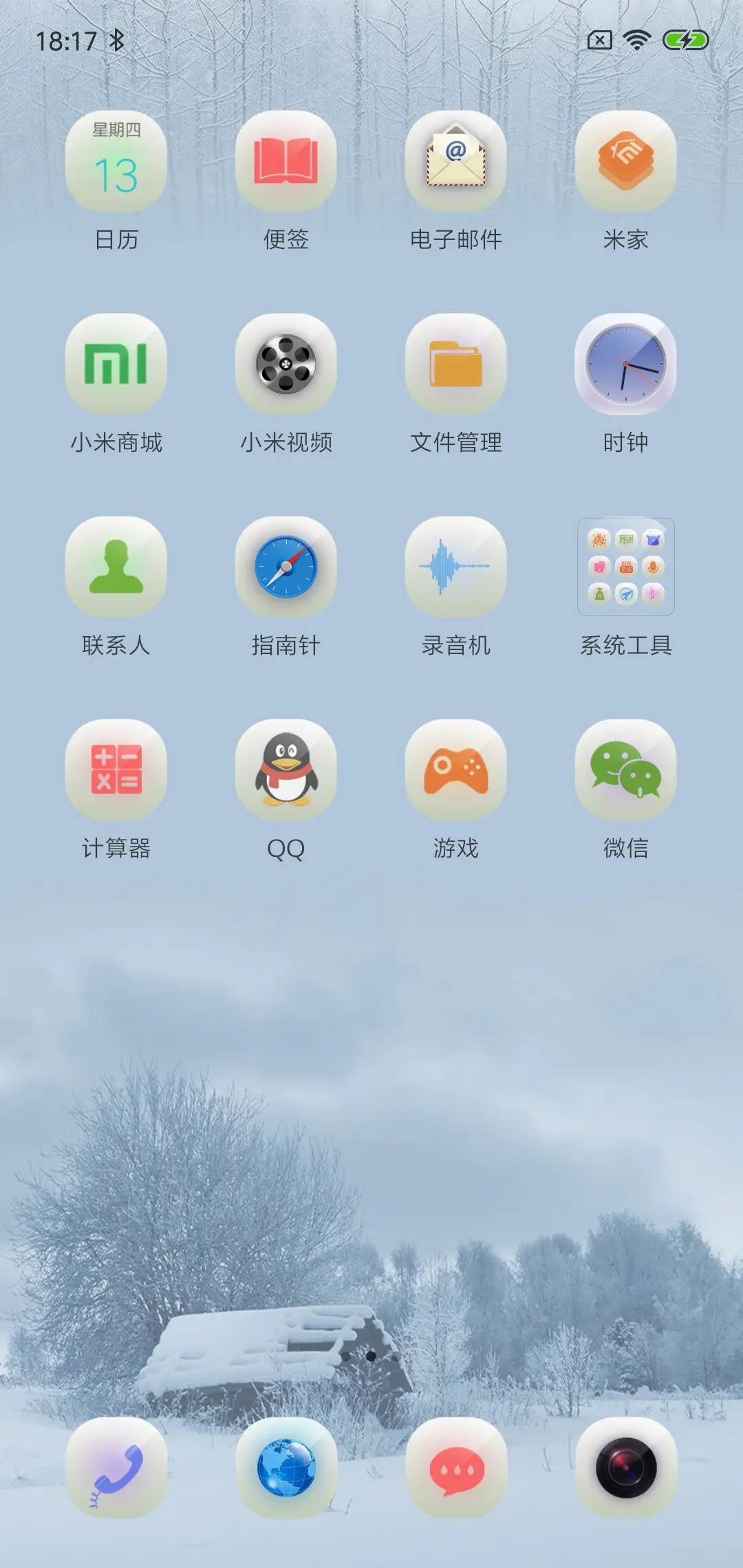Open the Calculator (计算器)

115,770
